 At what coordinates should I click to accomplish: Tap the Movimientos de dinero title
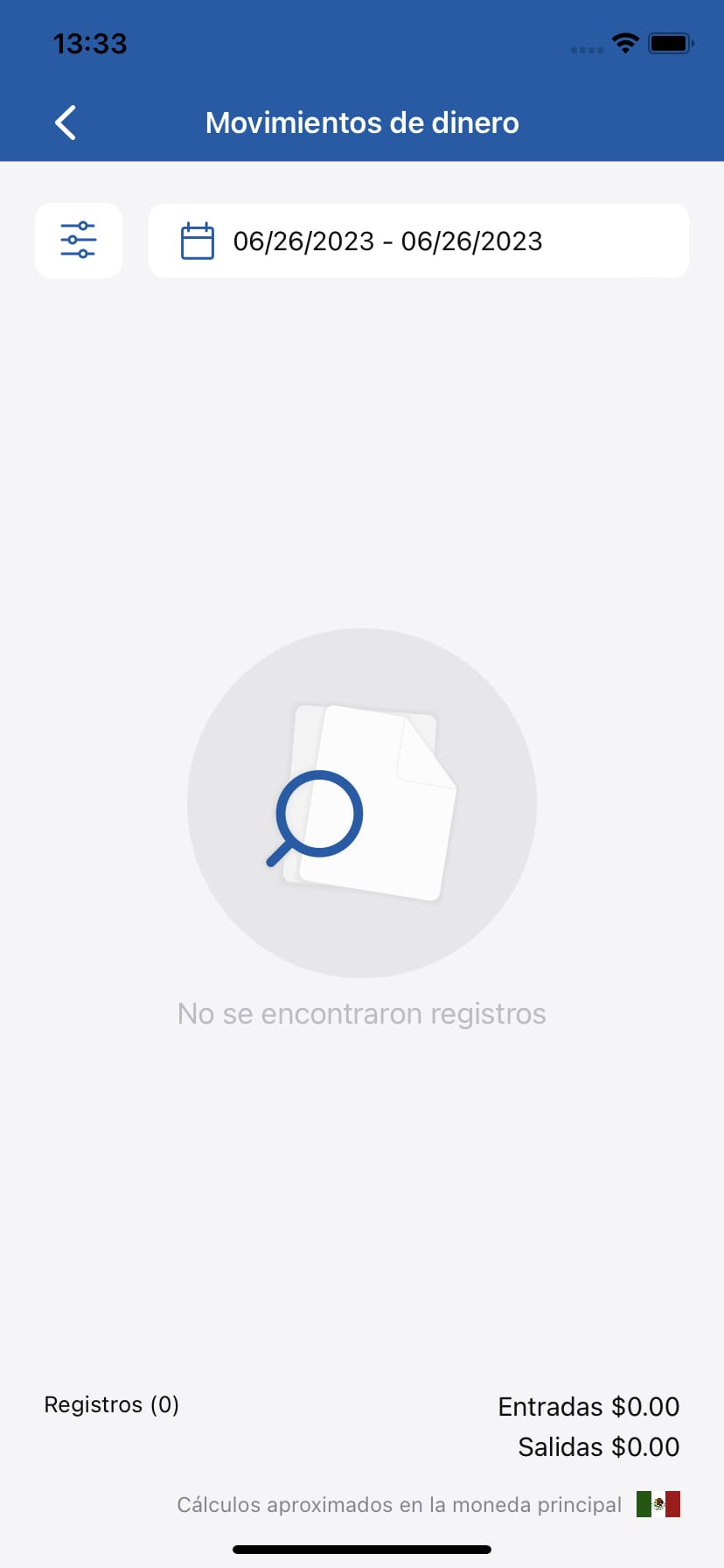pyautogui.click(x=361, y=122)
